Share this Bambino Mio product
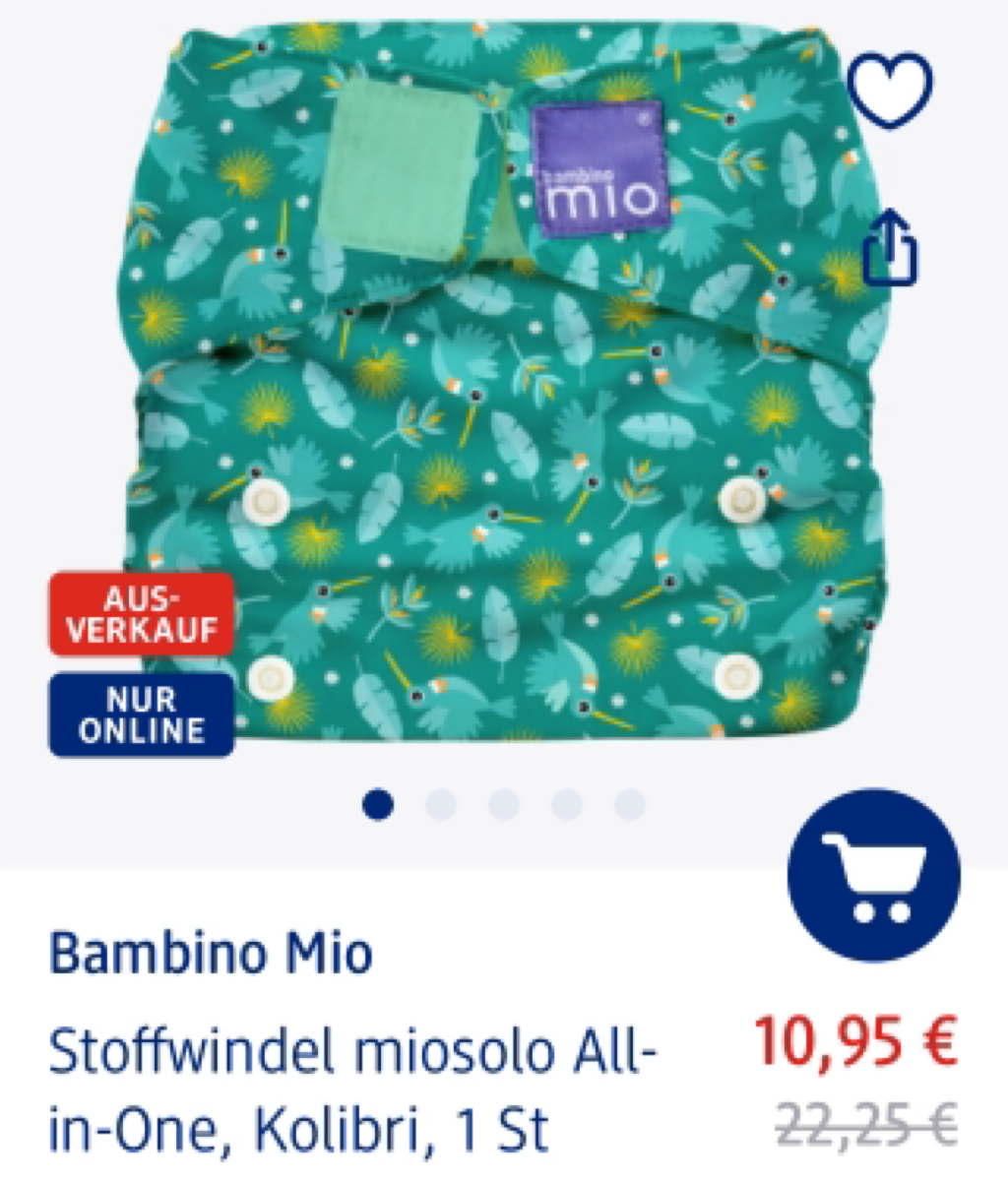 pyautogui.click(x=890, y=247)
